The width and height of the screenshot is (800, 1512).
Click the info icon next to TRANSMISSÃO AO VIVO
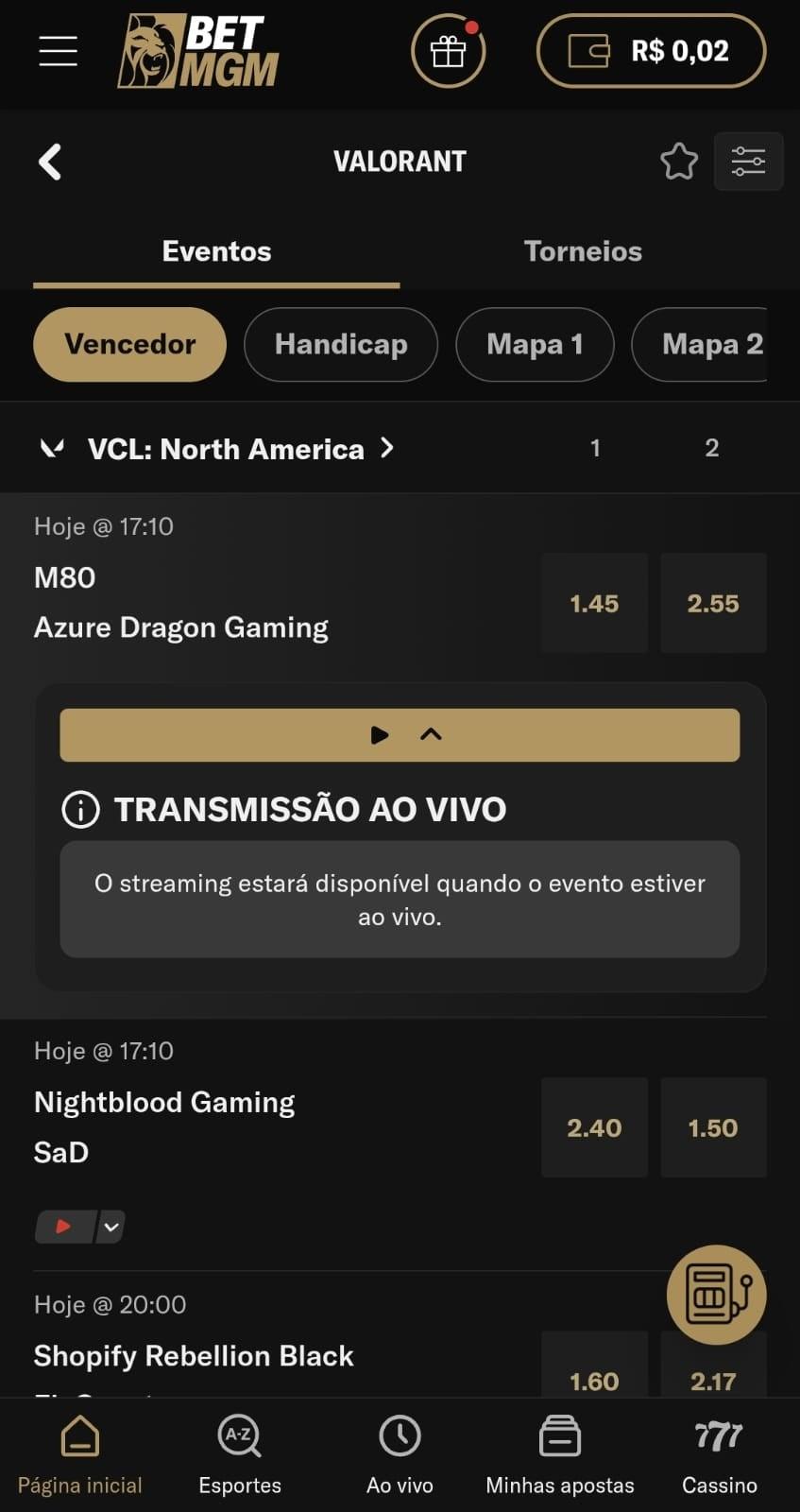tap(81, 809)
